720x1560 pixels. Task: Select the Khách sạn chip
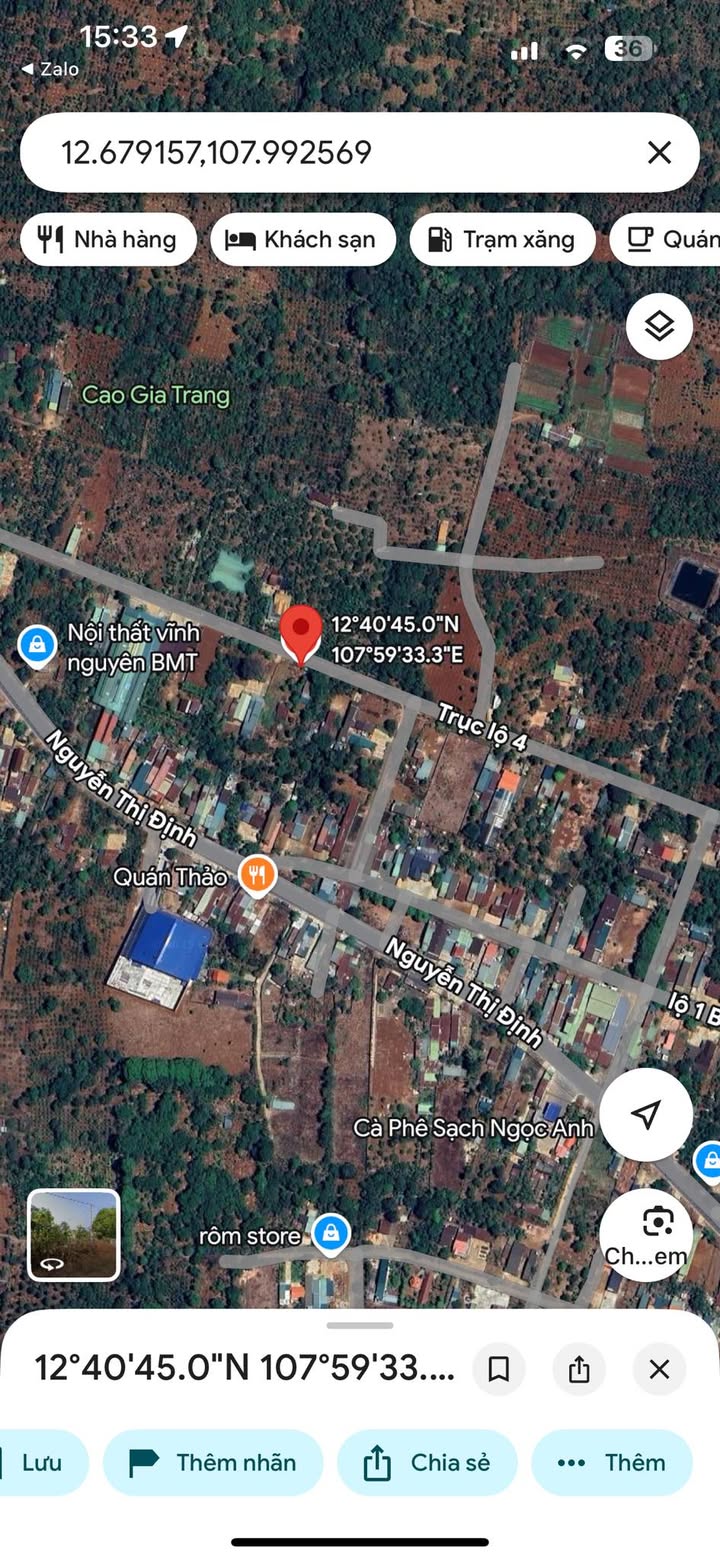pyautogui.click(x=302, y=240)
